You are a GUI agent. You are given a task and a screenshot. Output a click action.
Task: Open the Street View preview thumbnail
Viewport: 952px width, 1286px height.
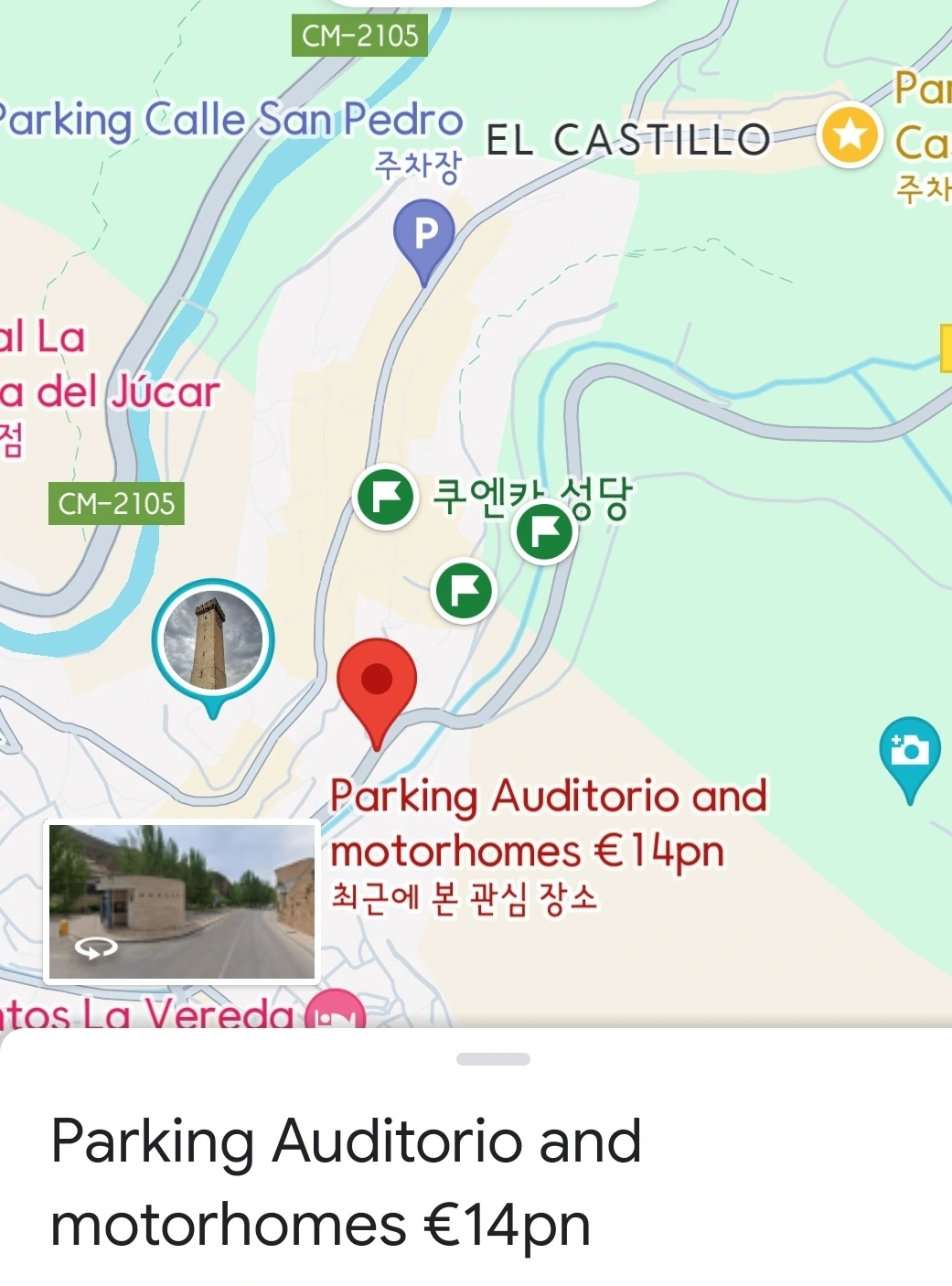click(182, 901)
